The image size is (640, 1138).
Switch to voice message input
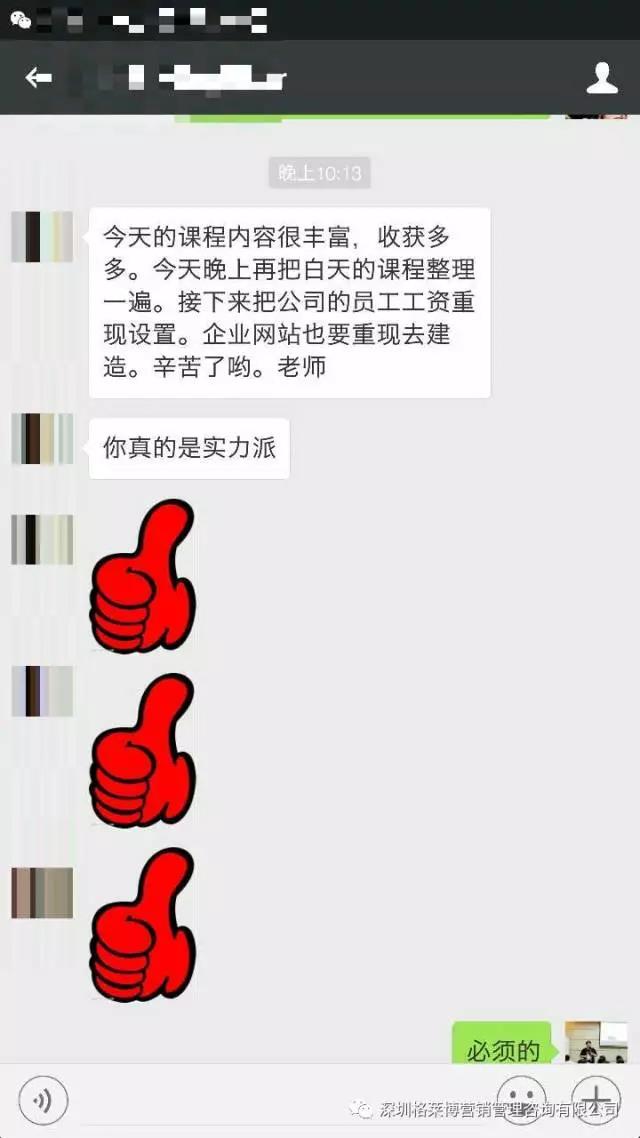(x=43, y=1101)
